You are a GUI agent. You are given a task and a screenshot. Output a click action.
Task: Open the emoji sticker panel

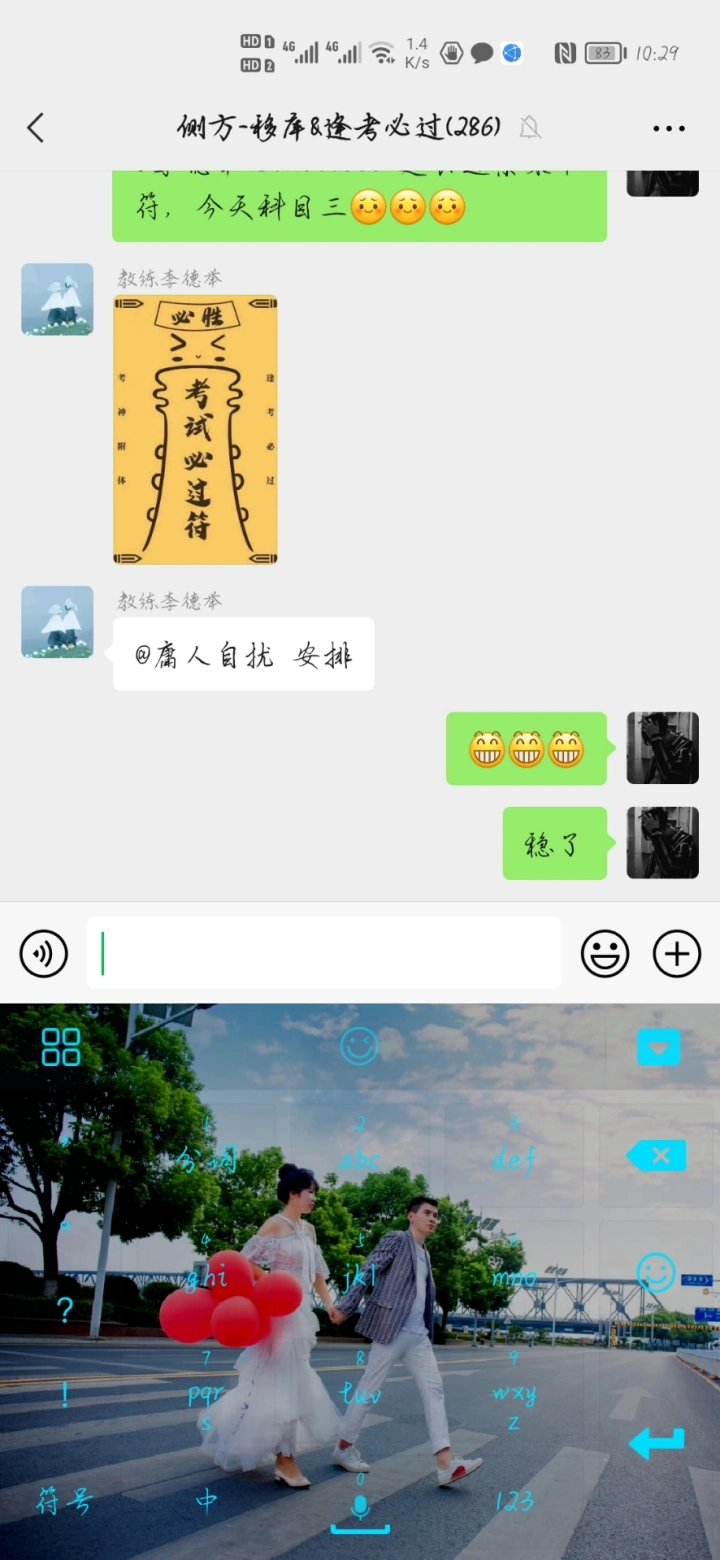coord(605,953)
